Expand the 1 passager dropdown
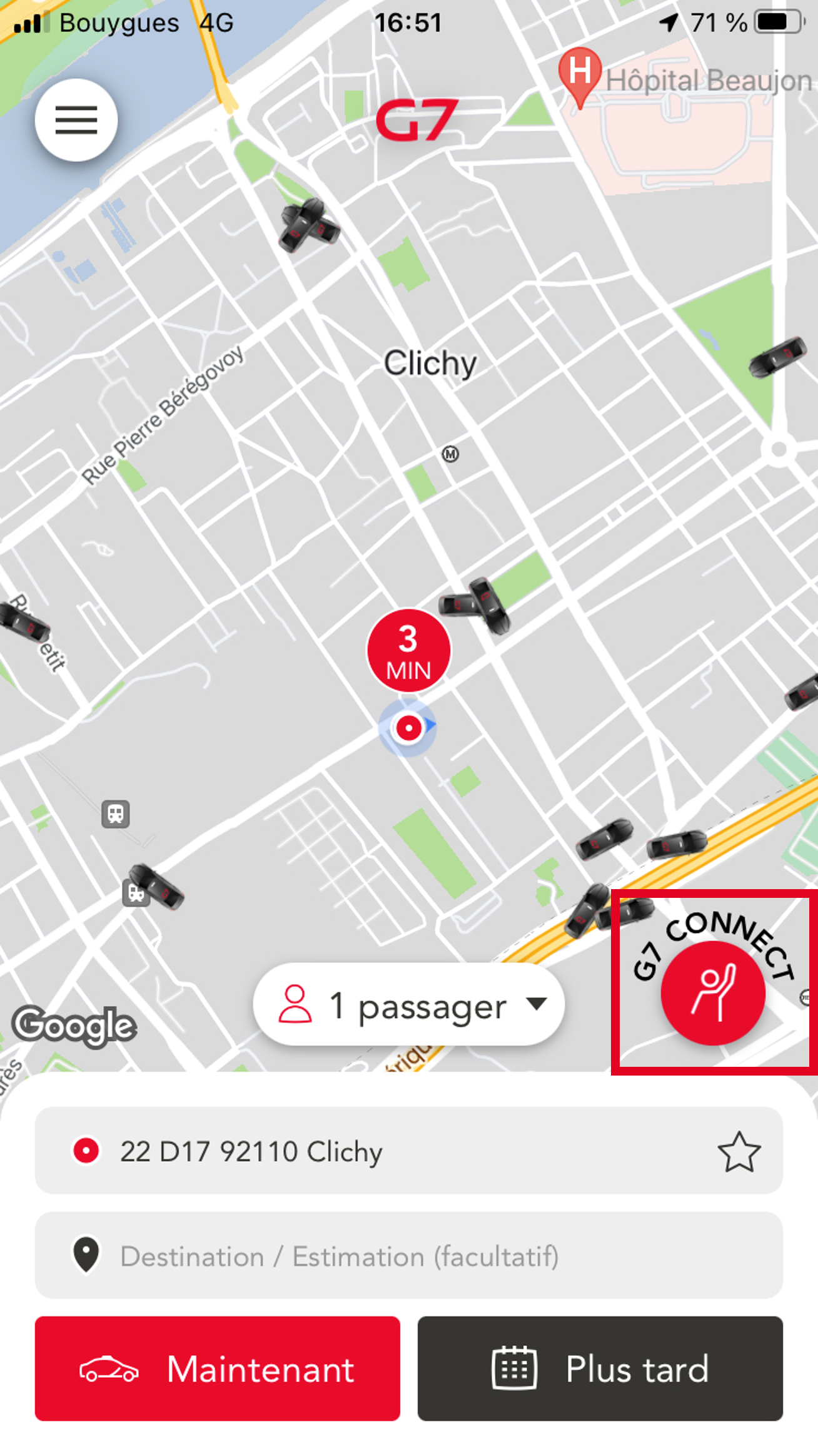This screenshot has width=818, height=1456. (409, 1005)
